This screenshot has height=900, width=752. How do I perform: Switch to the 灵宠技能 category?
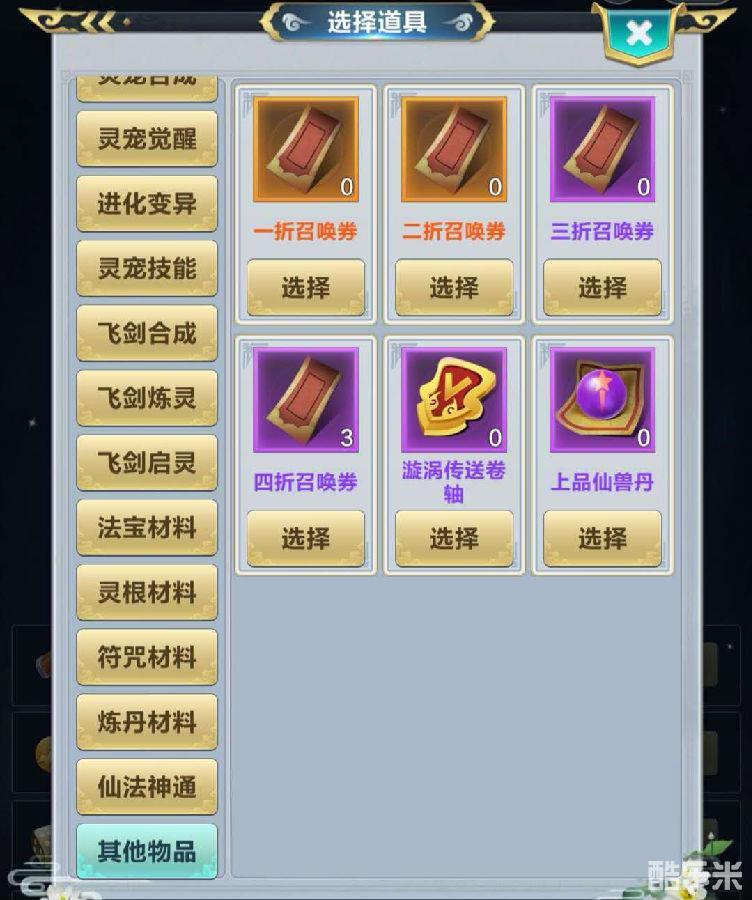(147, 268)
